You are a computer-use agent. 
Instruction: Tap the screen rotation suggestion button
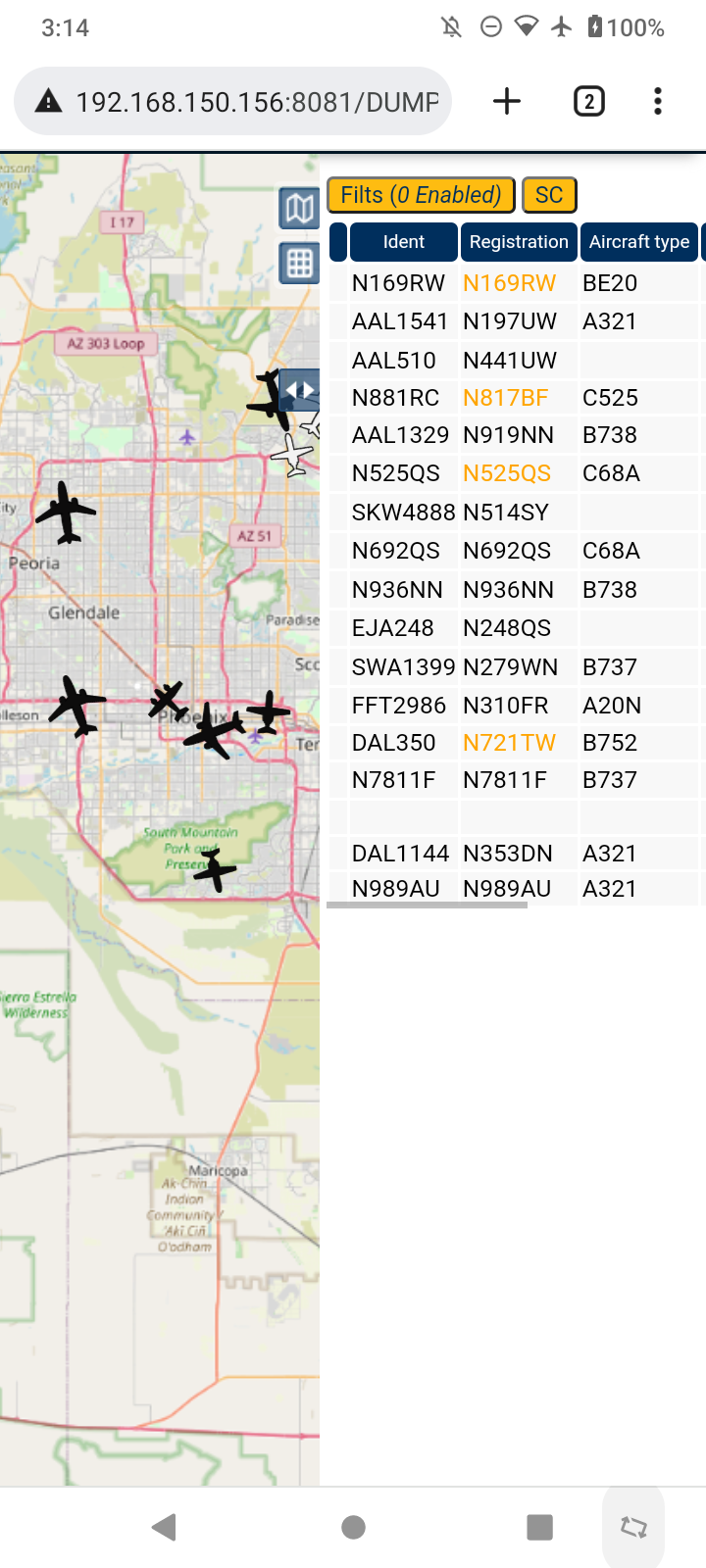(x=633, y=1527)
